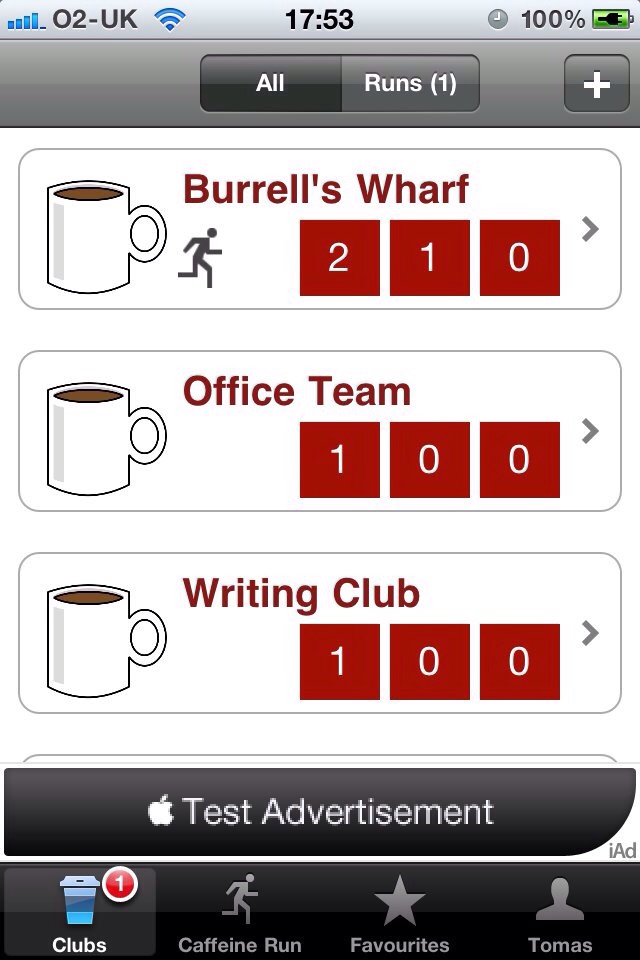Open the Office Team club
This screenshot has height=960, width=640.
click(320, 431)
